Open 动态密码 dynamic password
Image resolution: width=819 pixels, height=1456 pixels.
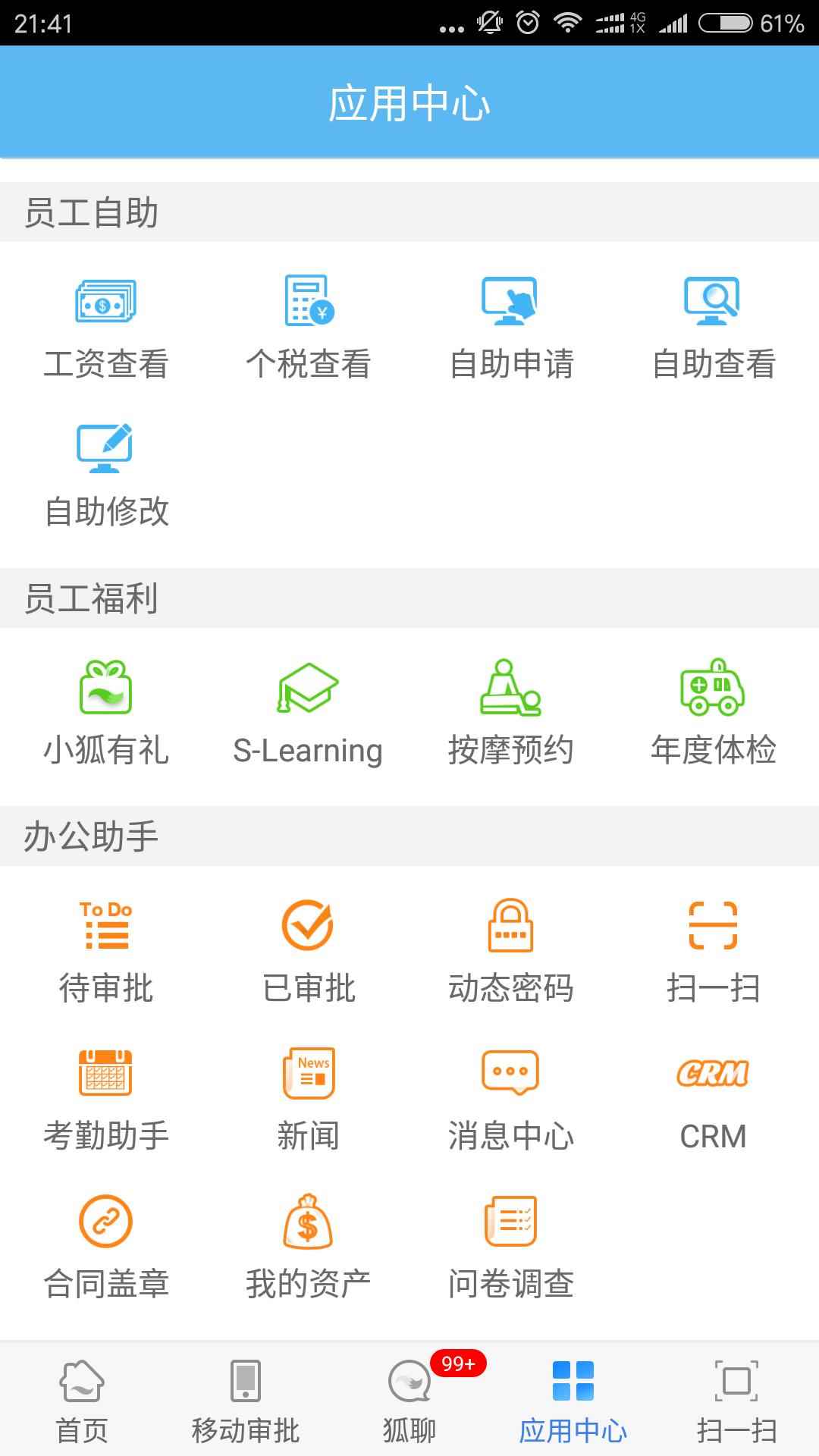click(x=510, y=952)
